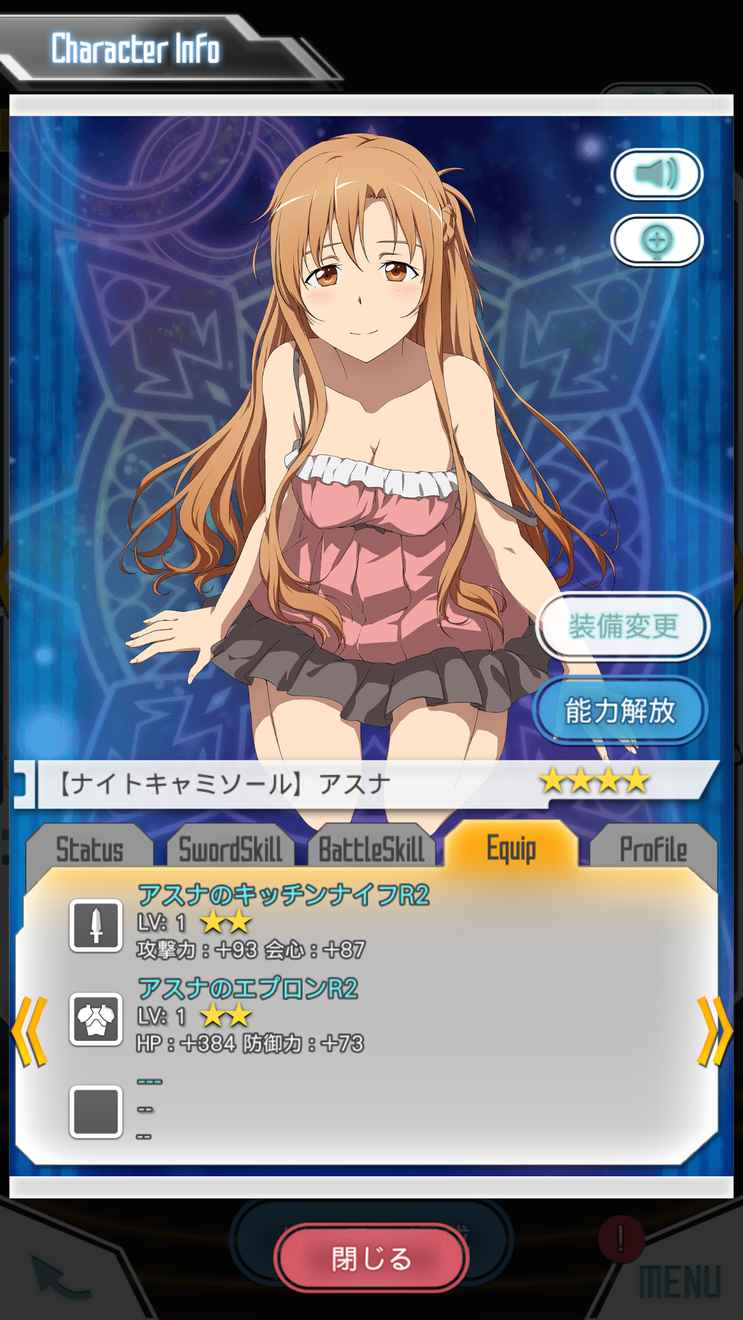
Task: Open the アスナのキッチンナイフR2 weapon slot
Action: pos(96,924)
